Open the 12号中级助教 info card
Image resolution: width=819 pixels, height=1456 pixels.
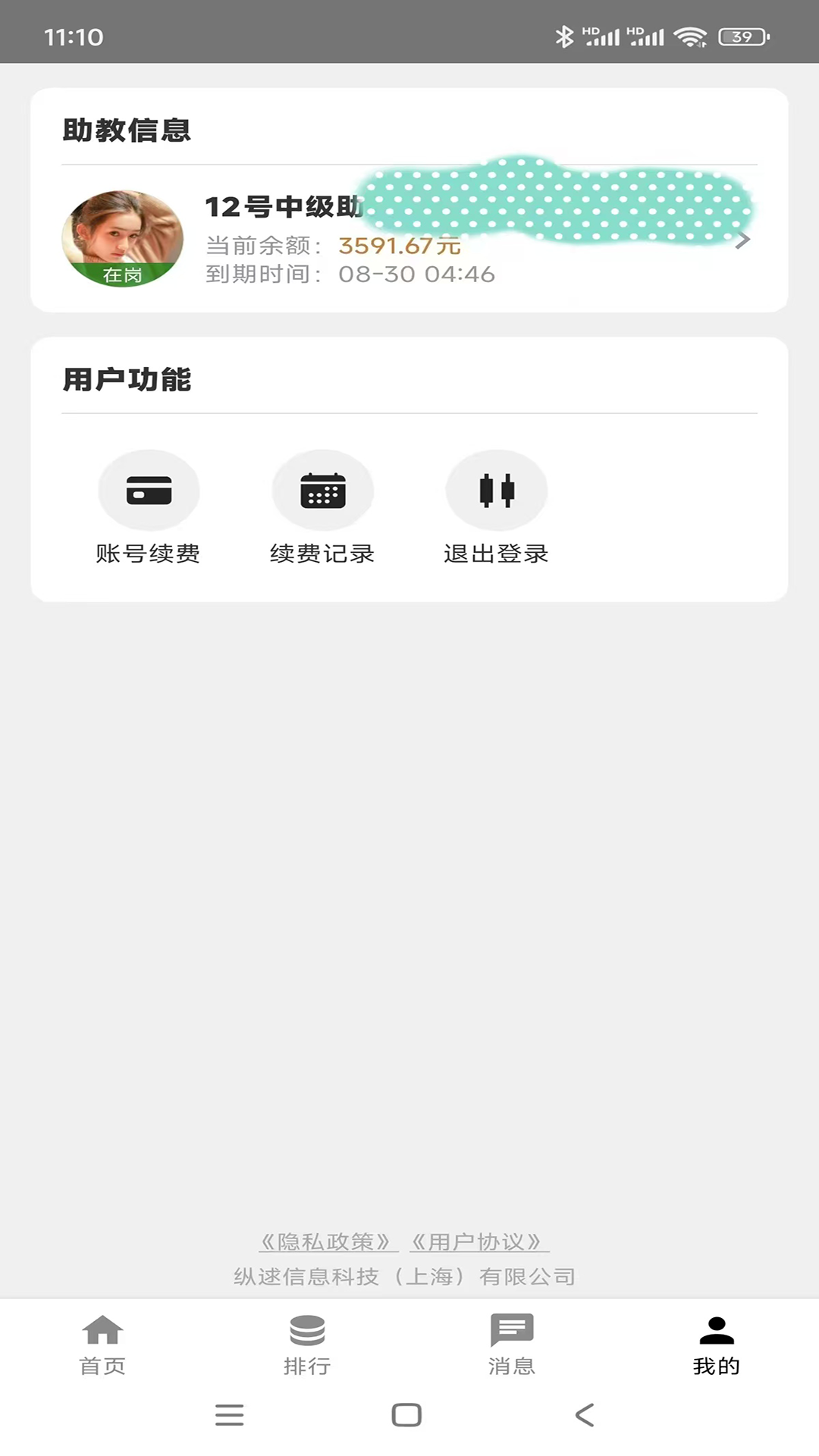pyautogui.click(x=409, y=239)
